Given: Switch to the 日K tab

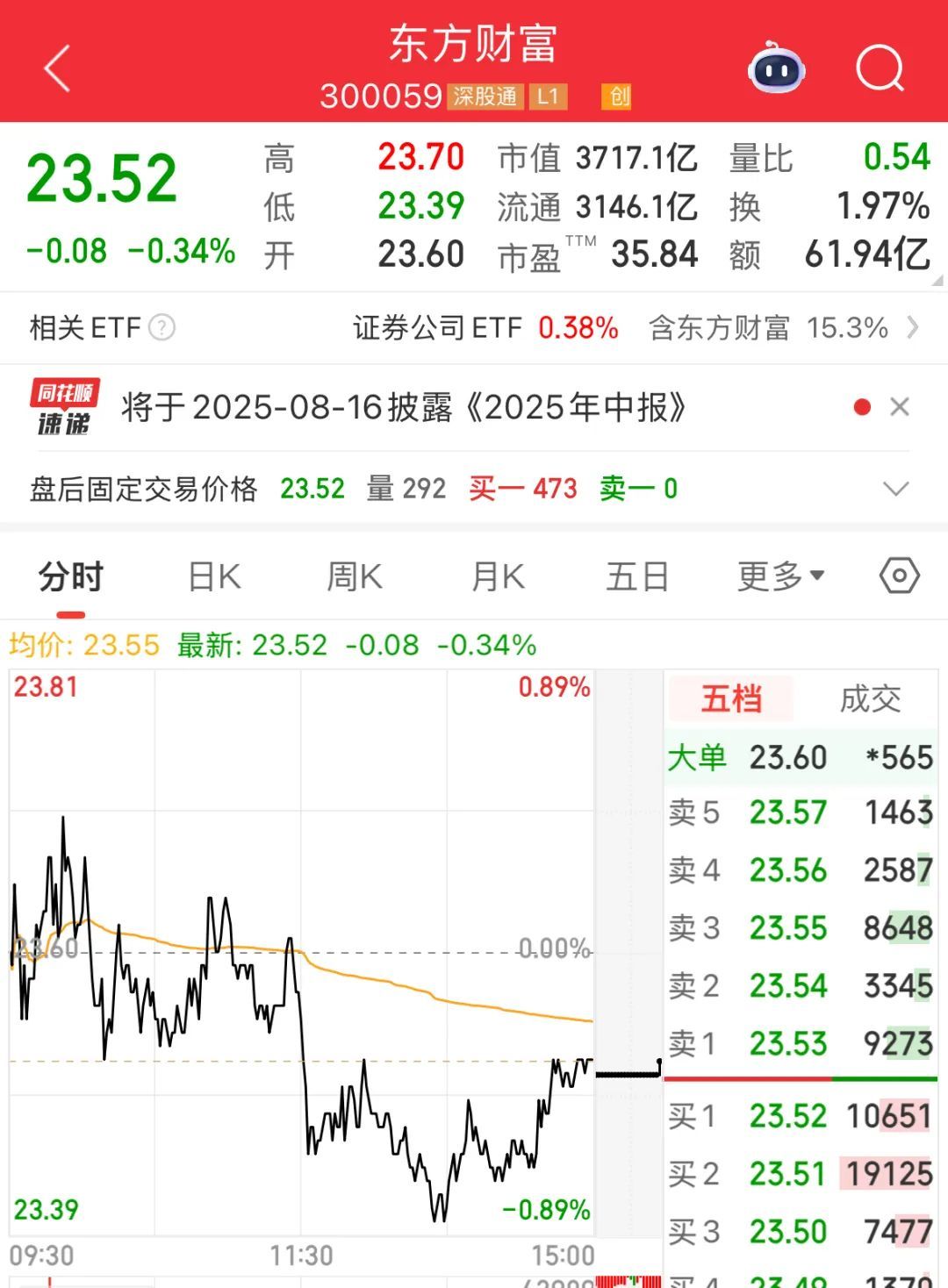Looking at the screenshot, I should (214, 577).
